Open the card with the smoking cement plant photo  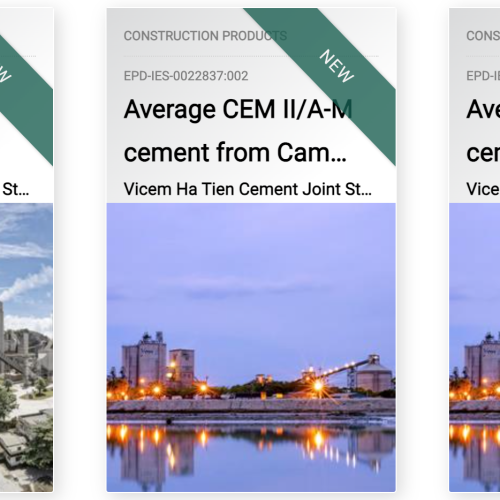pyautogui.click(x=26, y=250)
